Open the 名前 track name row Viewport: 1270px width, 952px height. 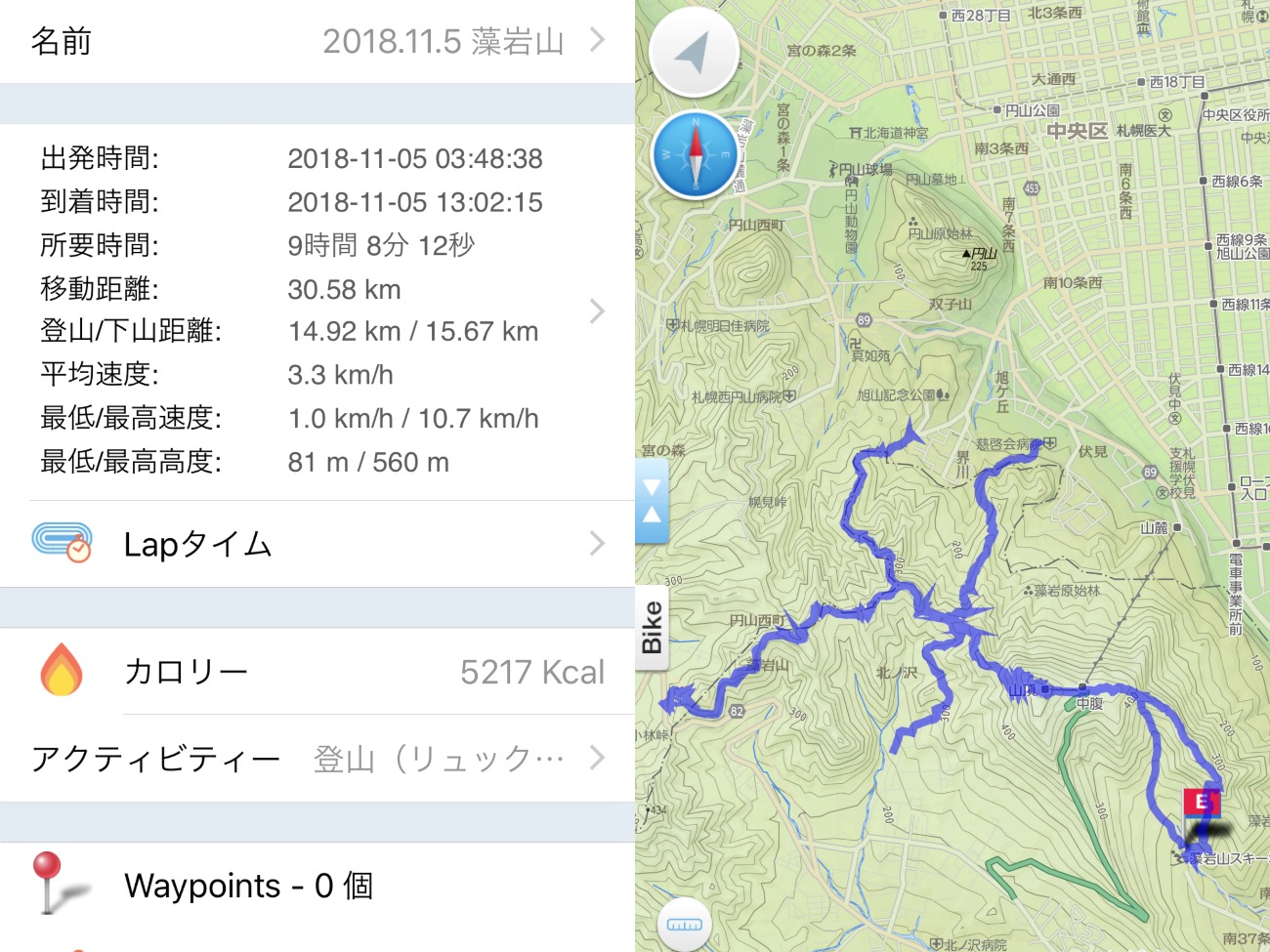click(317, 41)
